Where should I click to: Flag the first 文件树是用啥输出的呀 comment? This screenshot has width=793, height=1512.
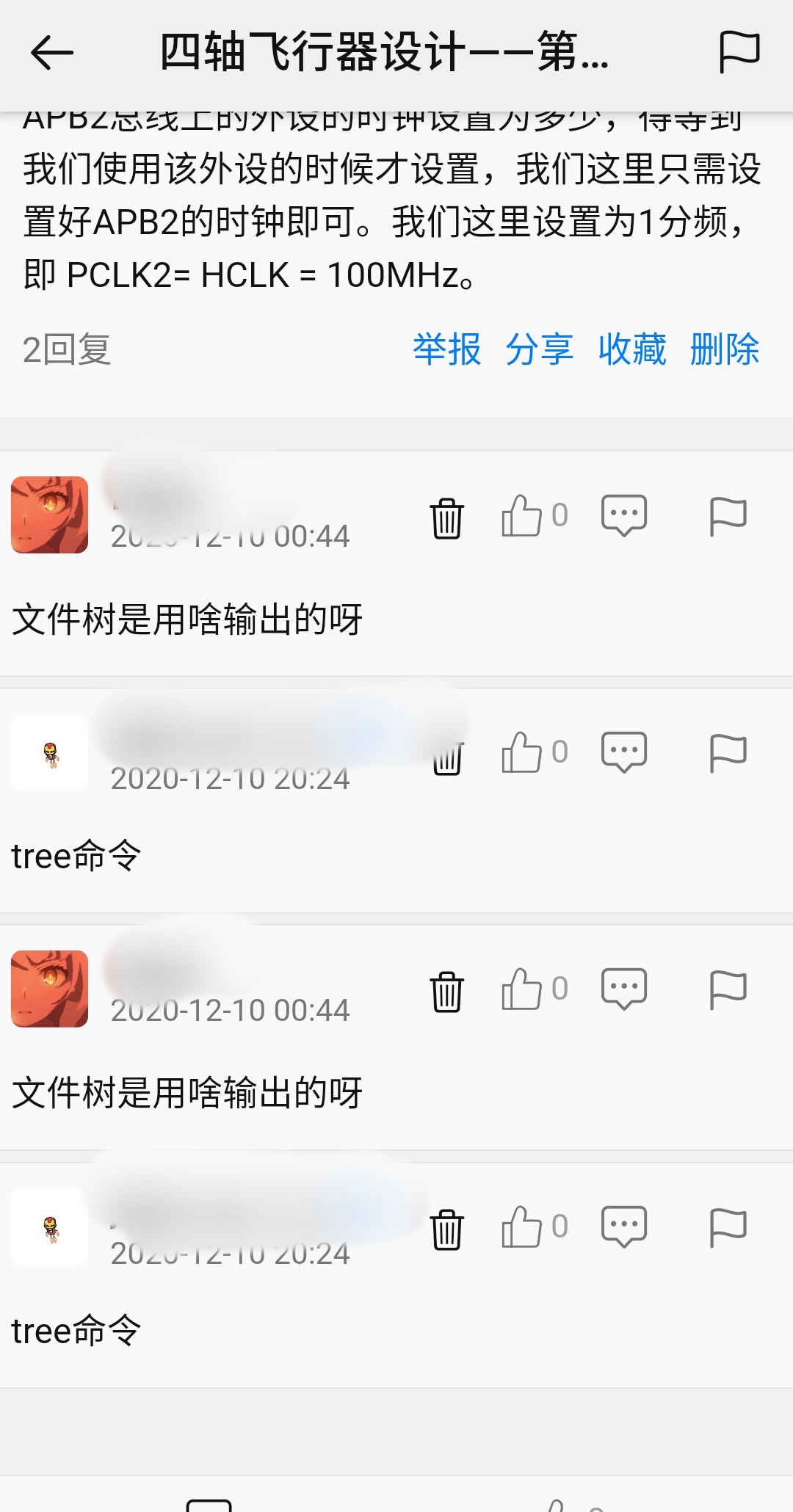[x=728, y=516]
